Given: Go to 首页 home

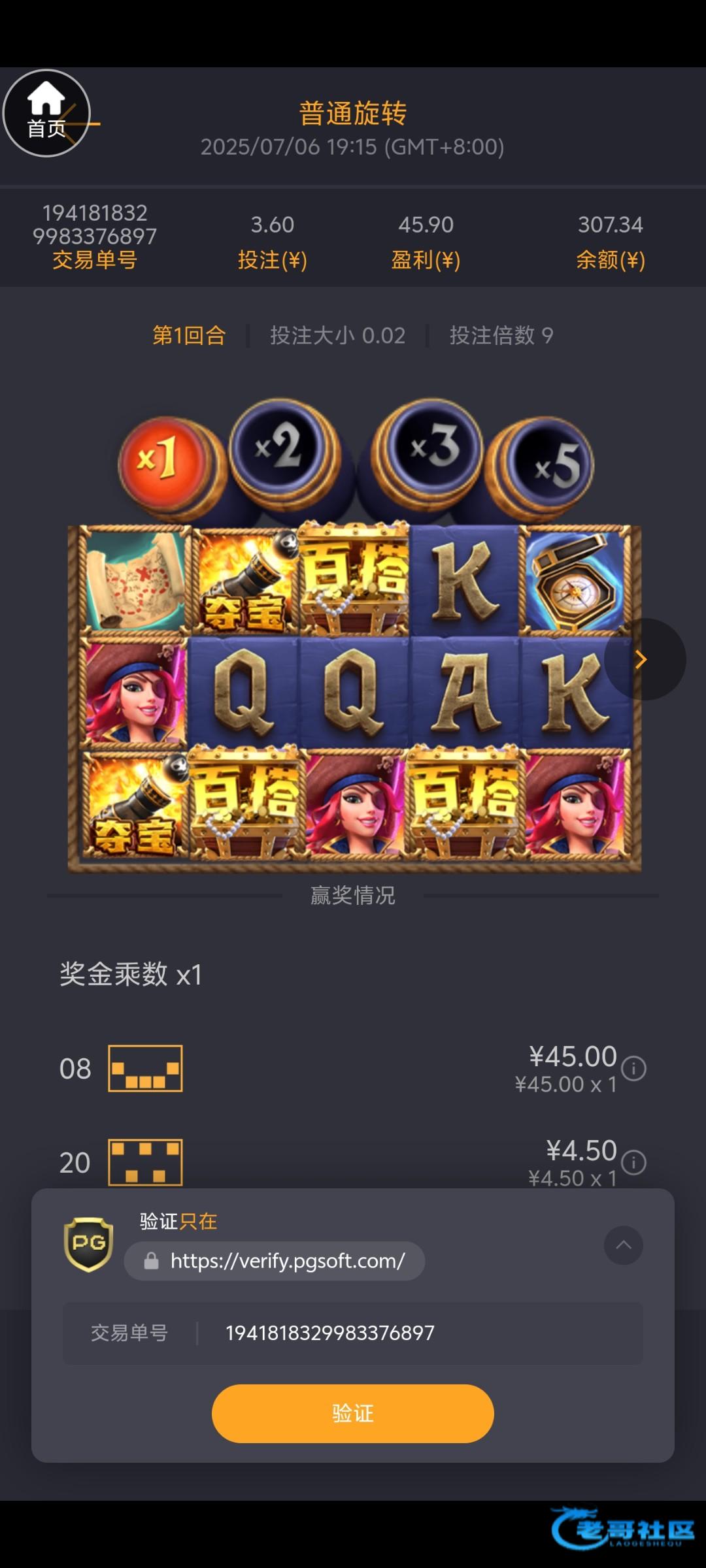Looking at the screenshot, I should point(46,113).
